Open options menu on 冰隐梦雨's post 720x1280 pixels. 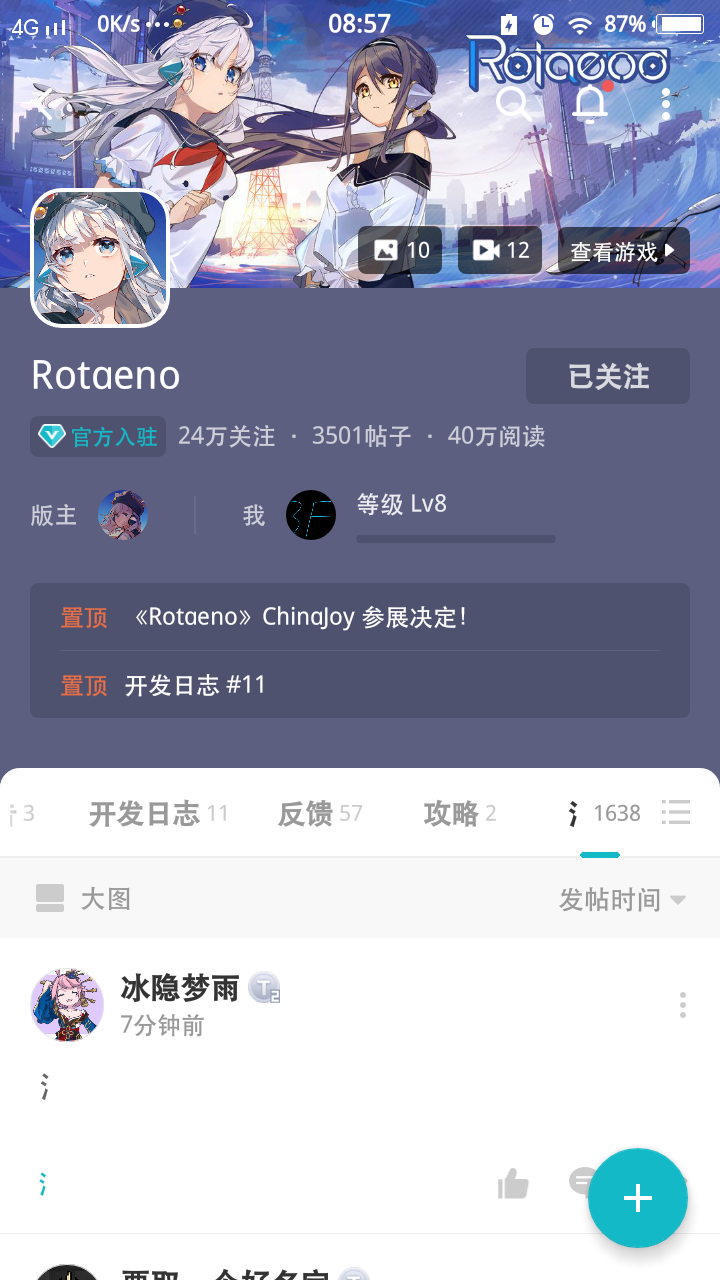[x=683, y=1004]
